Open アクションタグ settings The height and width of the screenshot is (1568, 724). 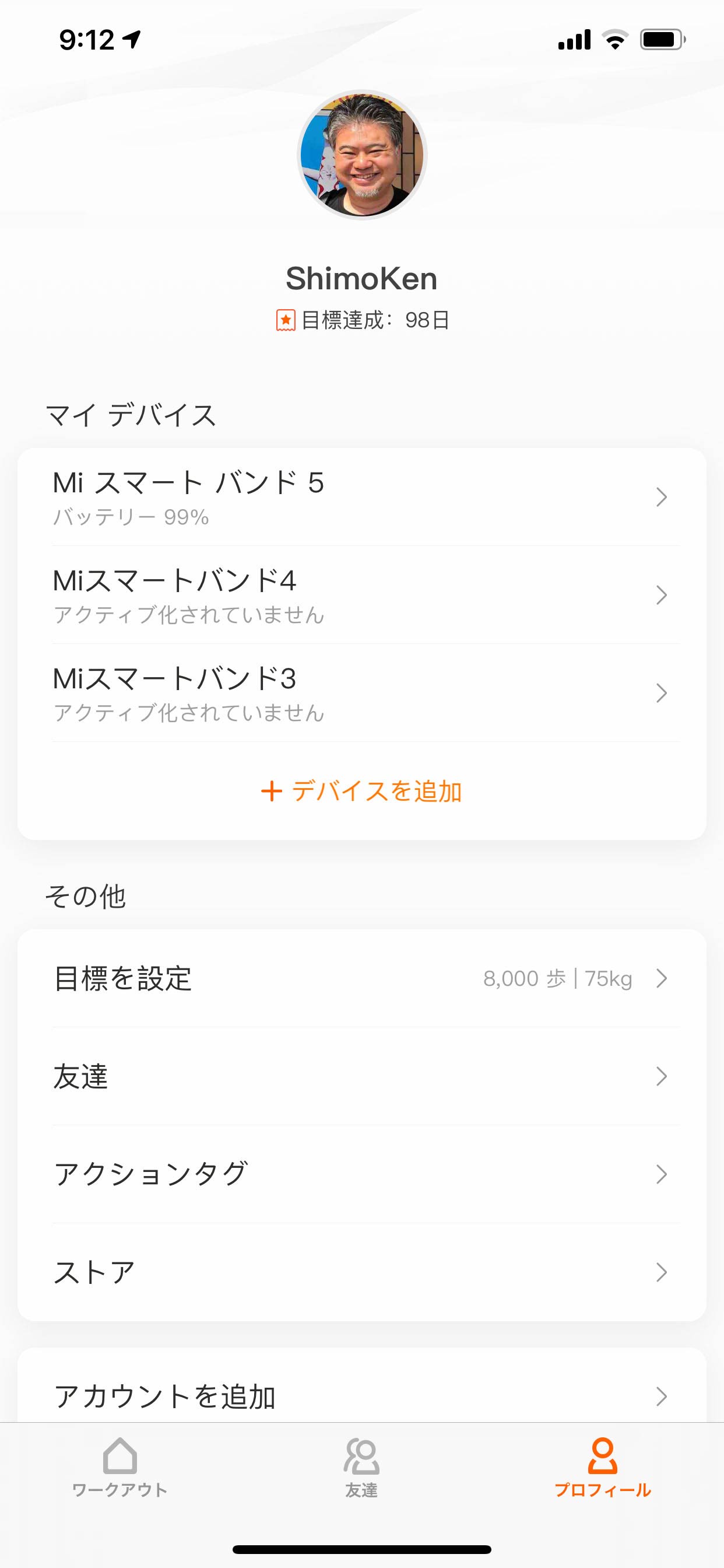click(x=362, y=1174)
